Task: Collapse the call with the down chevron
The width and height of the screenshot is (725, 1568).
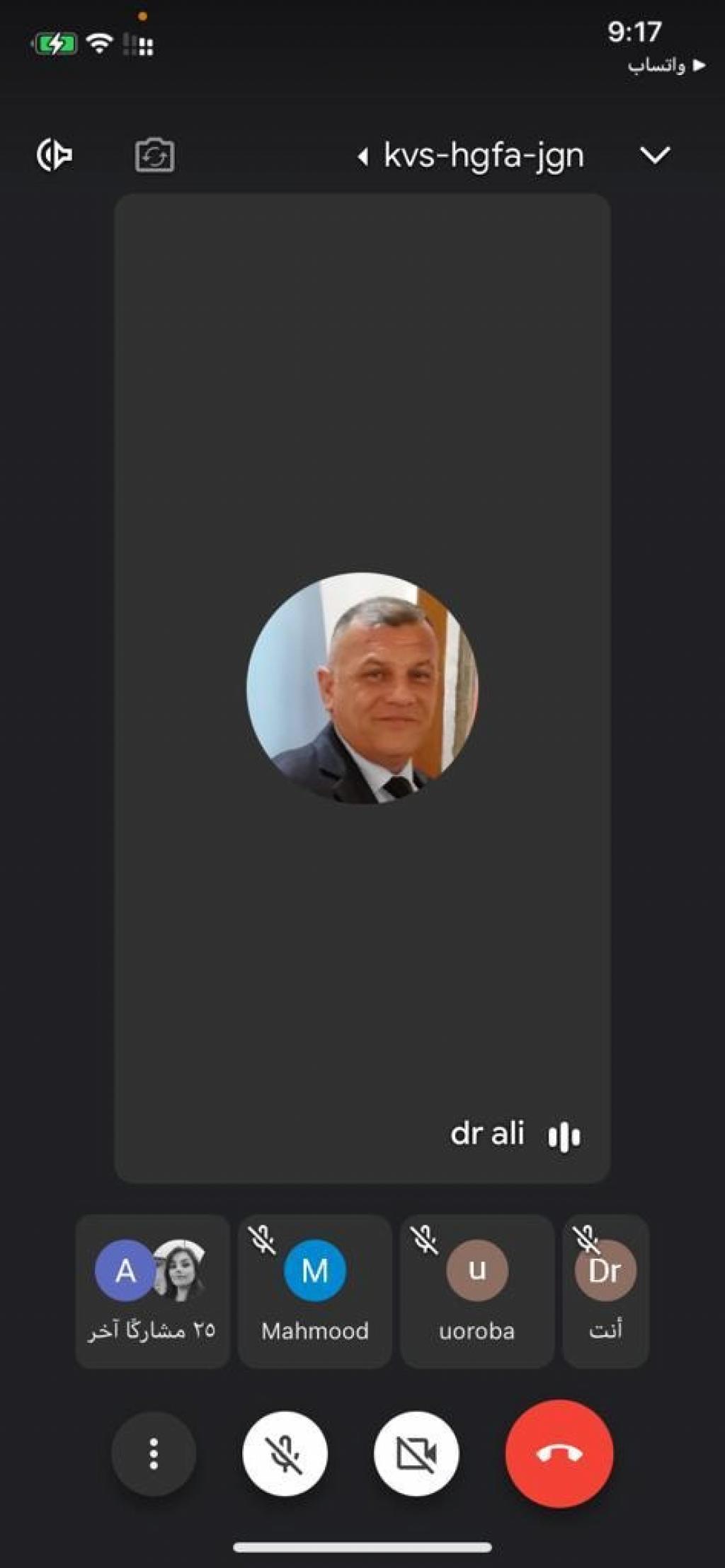Action: 654,155
